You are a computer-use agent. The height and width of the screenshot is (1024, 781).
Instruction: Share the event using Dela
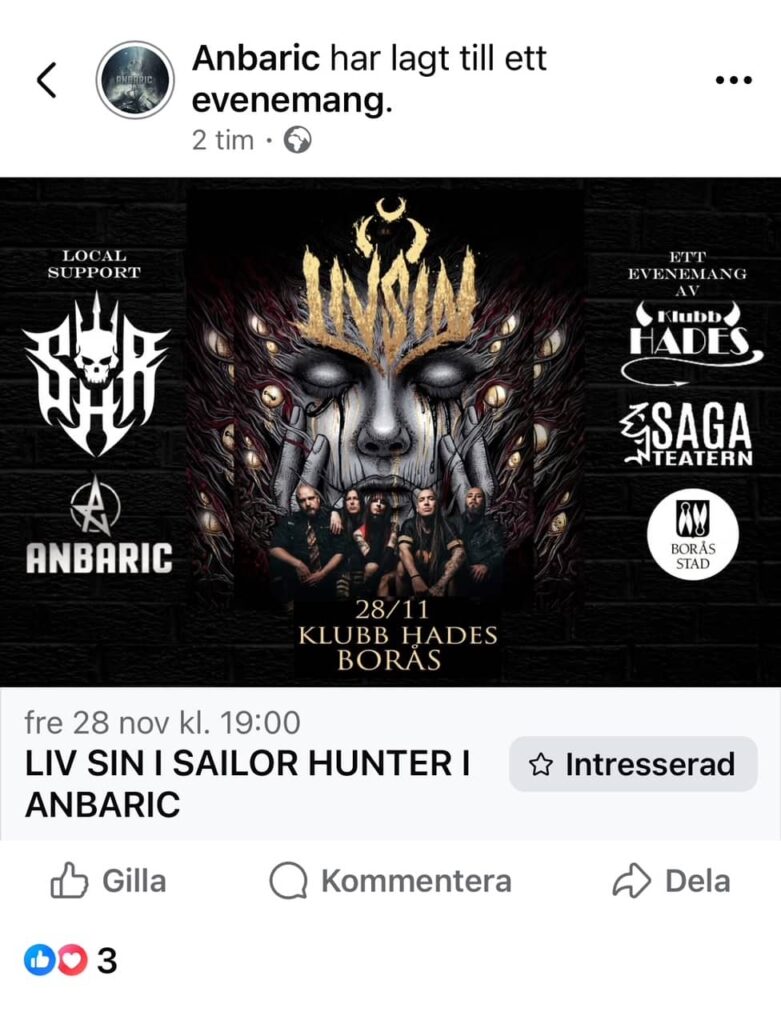tap(672, 881)
